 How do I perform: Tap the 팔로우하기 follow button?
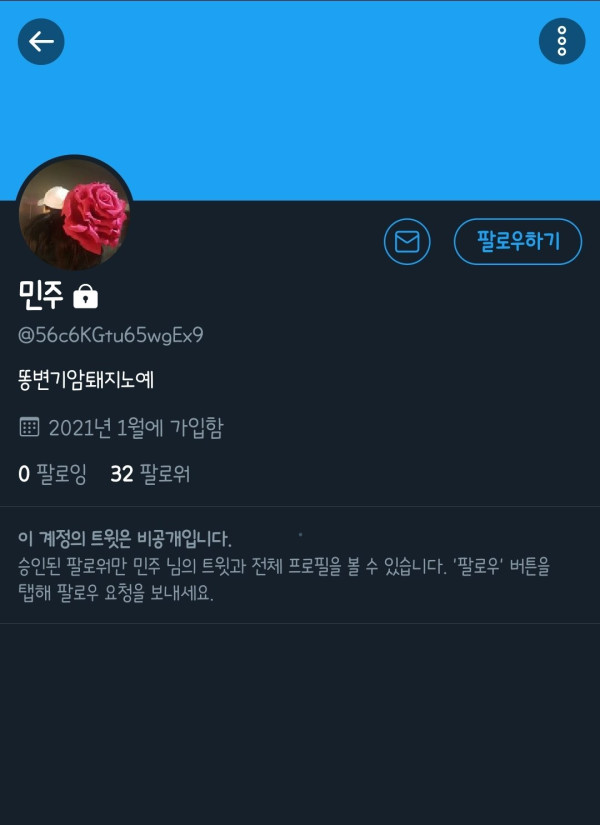click(518, 241)
